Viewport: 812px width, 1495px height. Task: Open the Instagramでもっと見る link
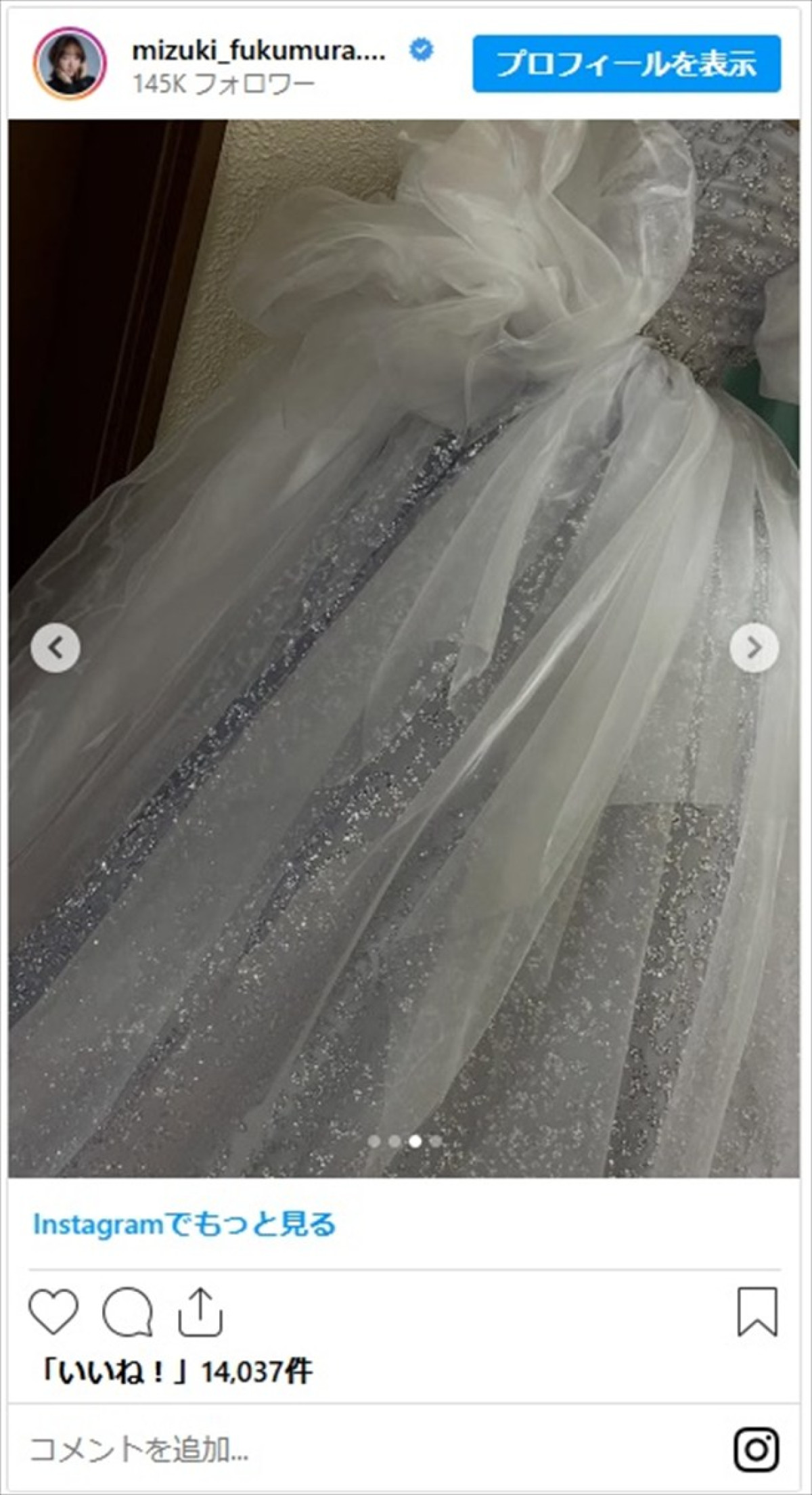[x=184, y=1224]
